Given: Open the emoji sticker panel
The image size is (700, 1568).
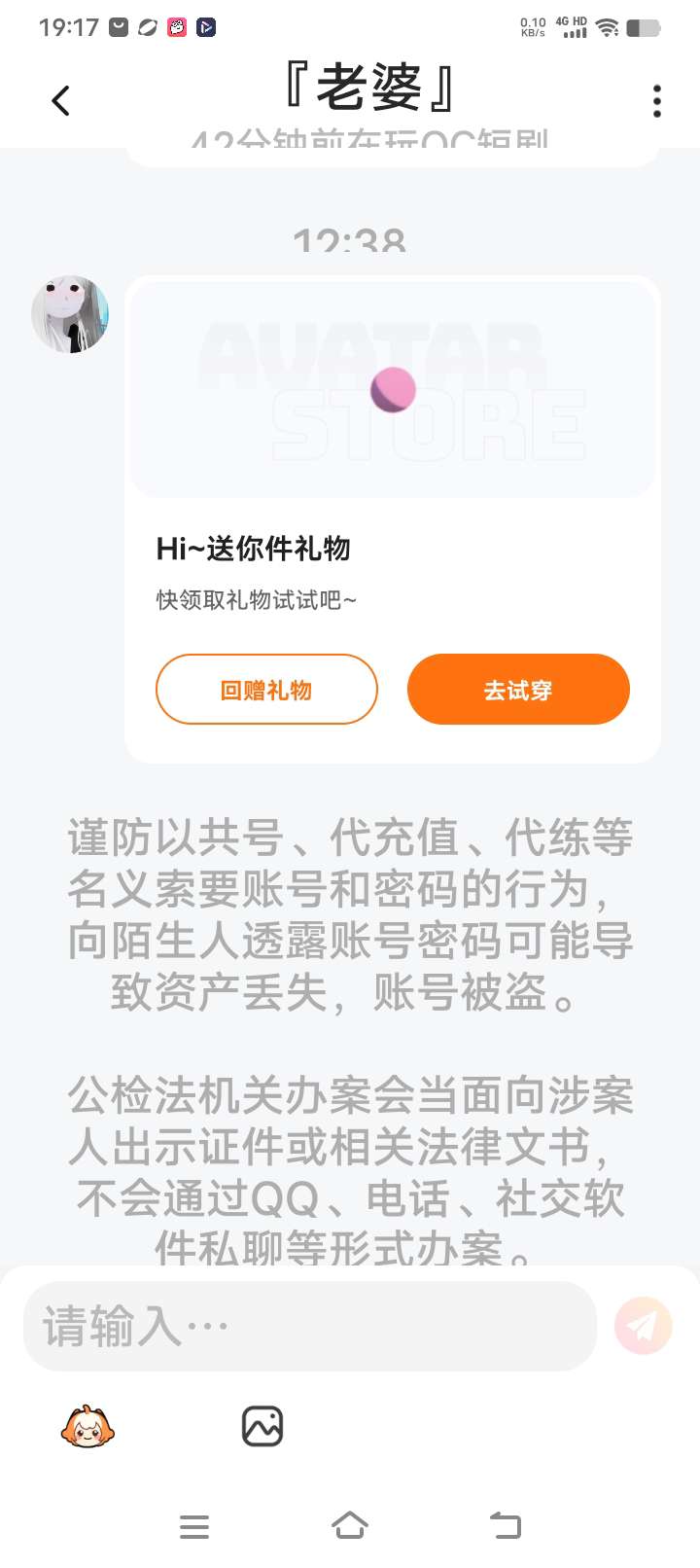Looking at the screenshot, I should click(87, 1427).
